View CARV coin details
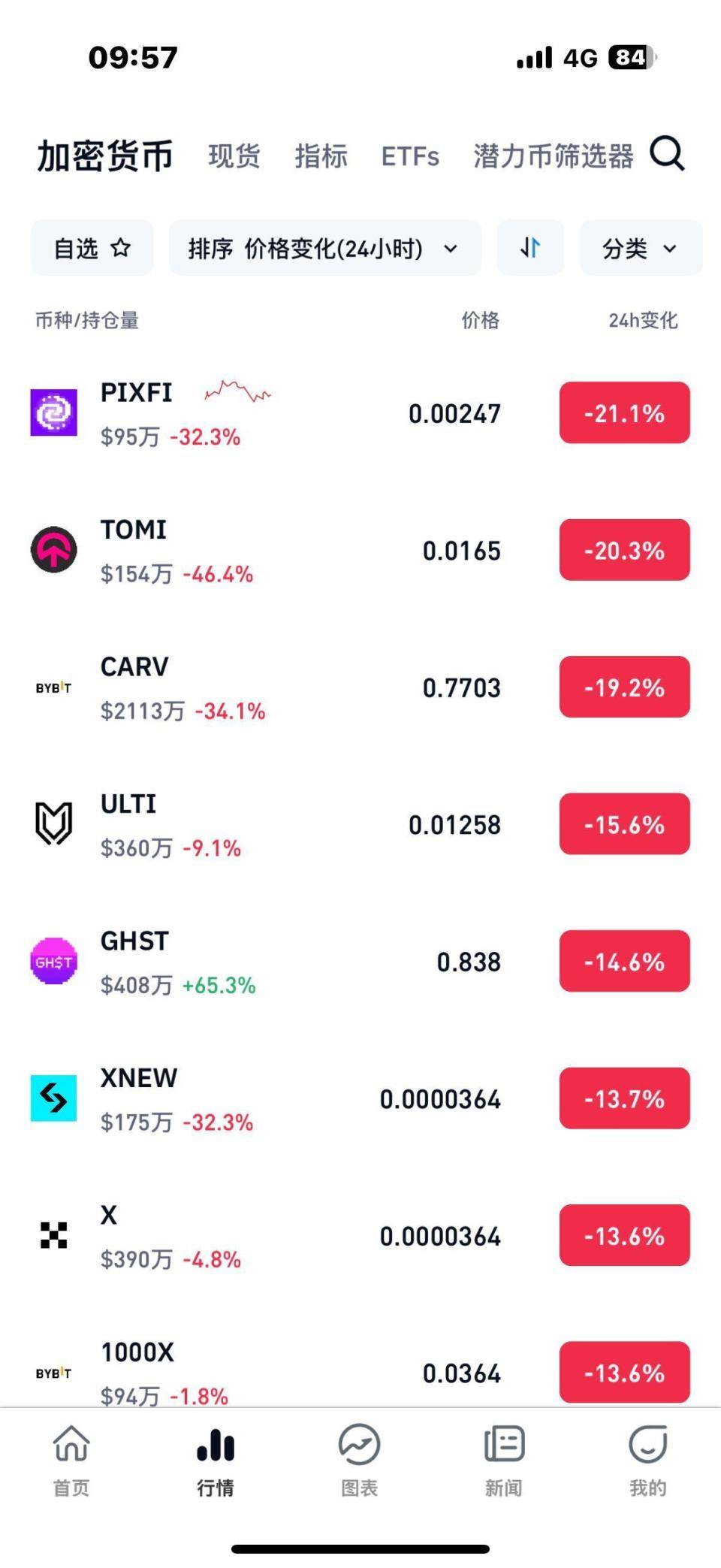Image resolution: width=721 pixels, height=1568 pixels. tap(300, 687)
